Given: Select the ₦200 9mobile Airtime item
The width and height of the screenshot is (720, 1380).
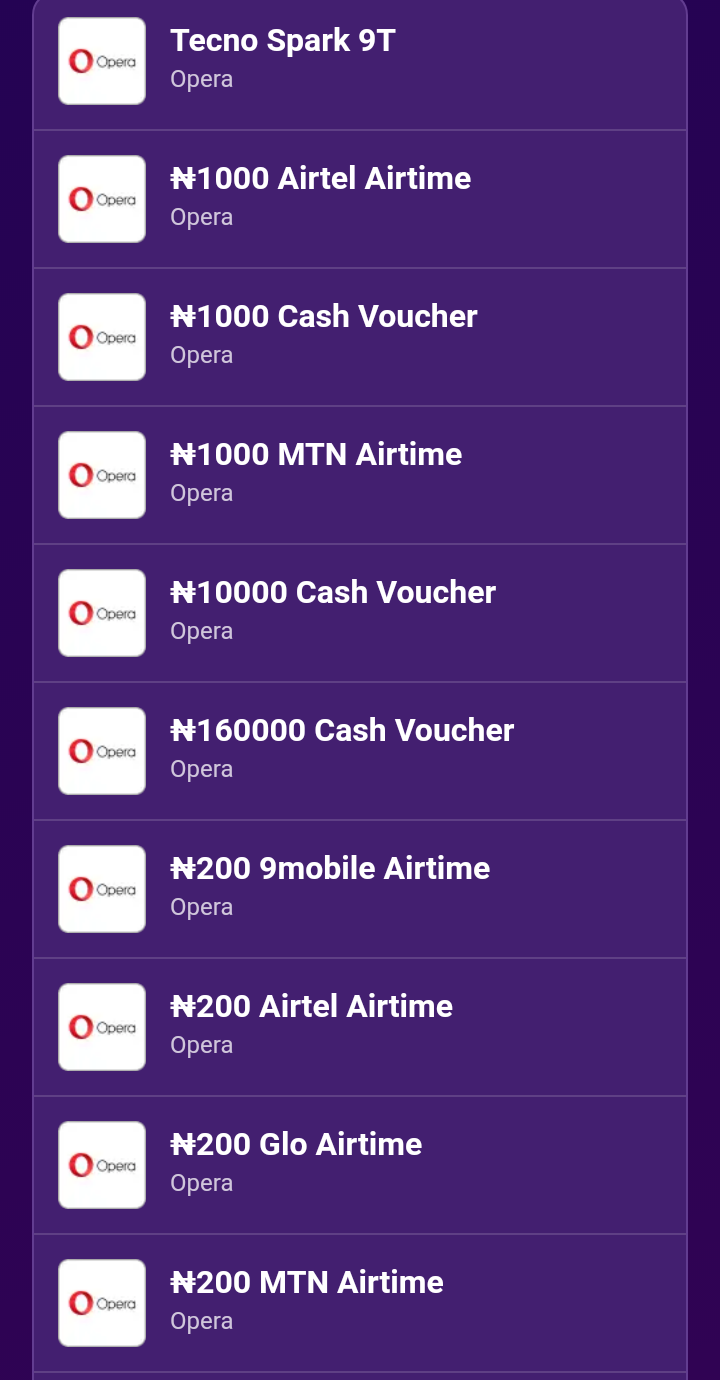Looking at the screenshot, I should pos(360,889).
